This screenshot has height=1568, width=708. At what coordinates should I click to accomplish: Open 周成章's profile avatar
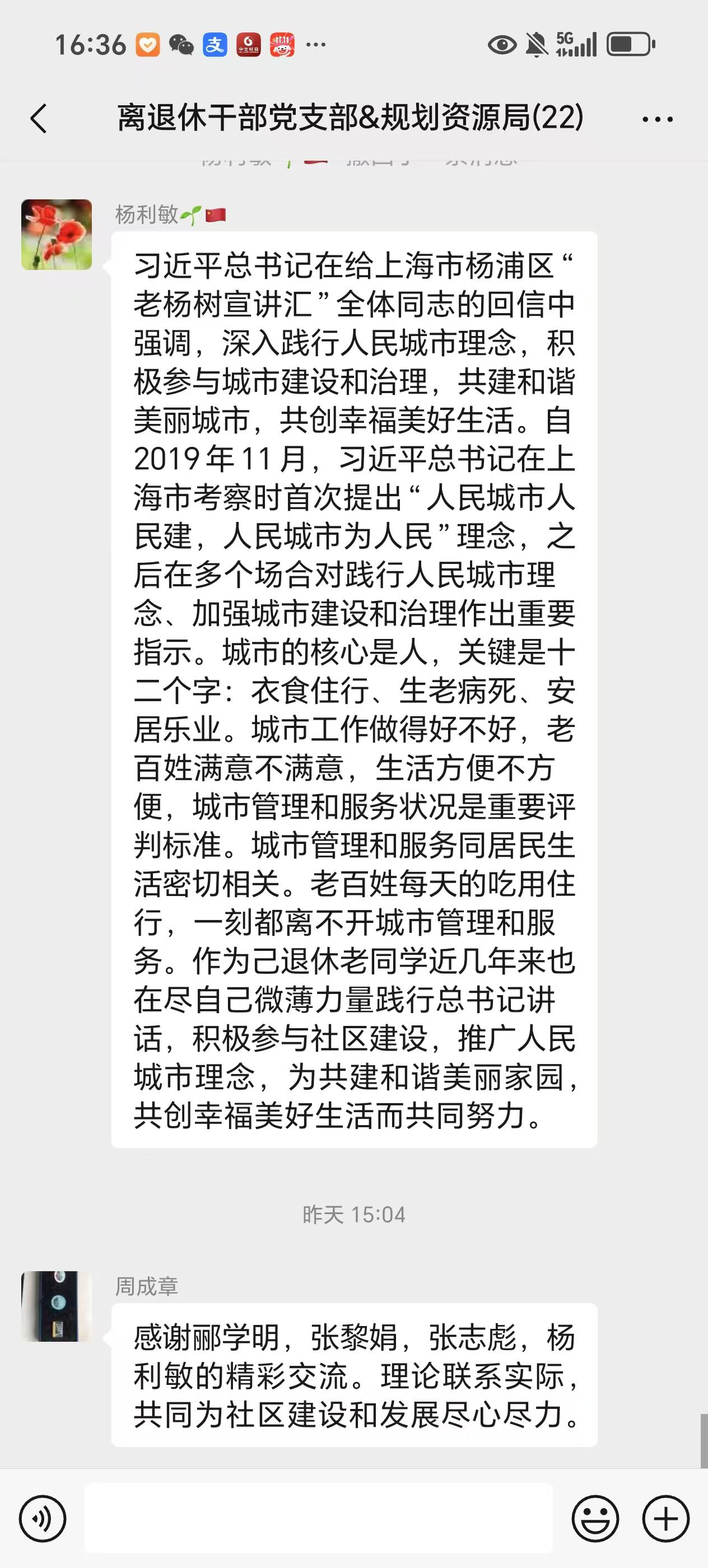[x=57, y=1306]
